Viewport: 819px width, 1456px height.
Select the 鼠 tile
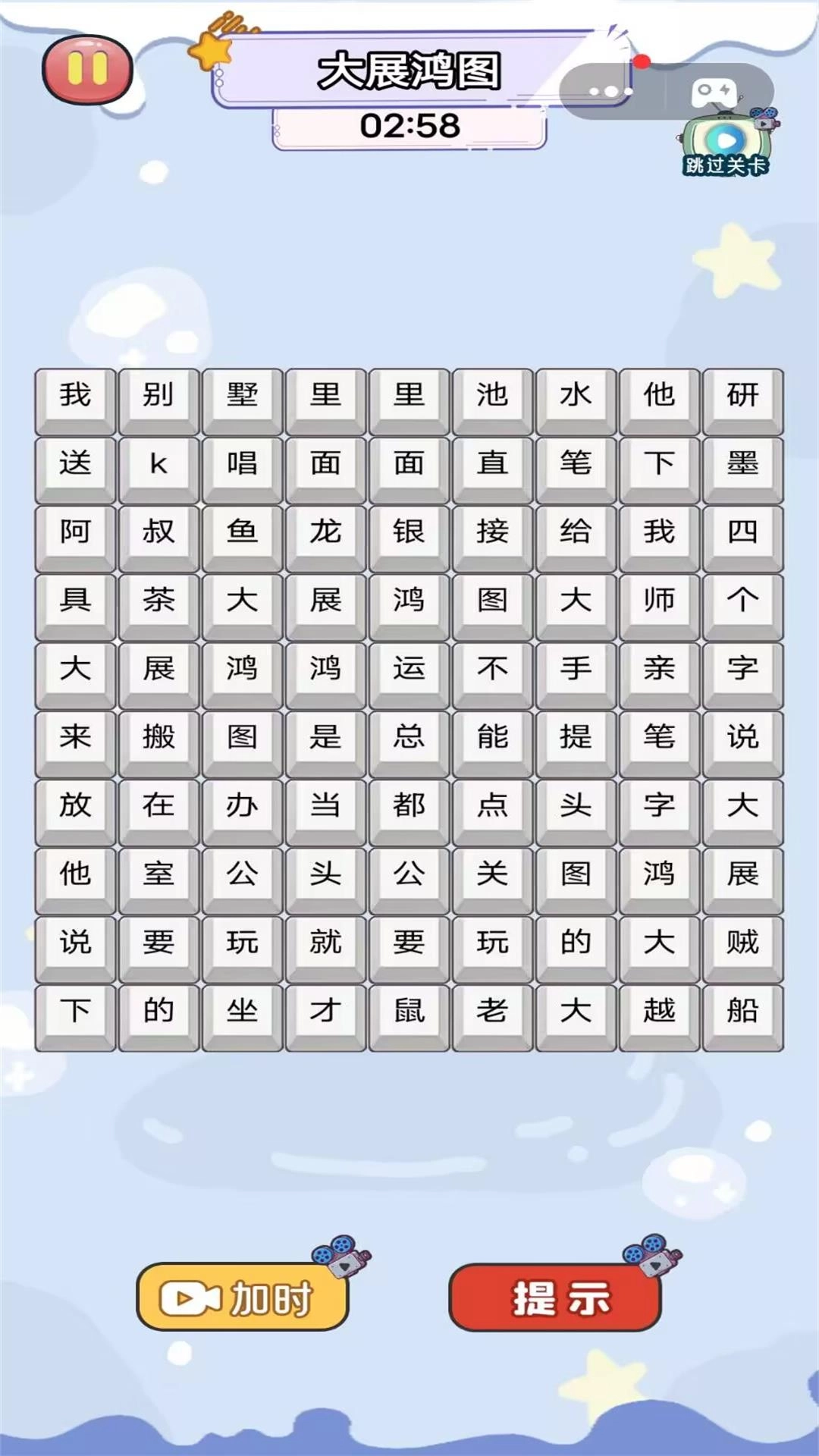[x=409, y=1011]
